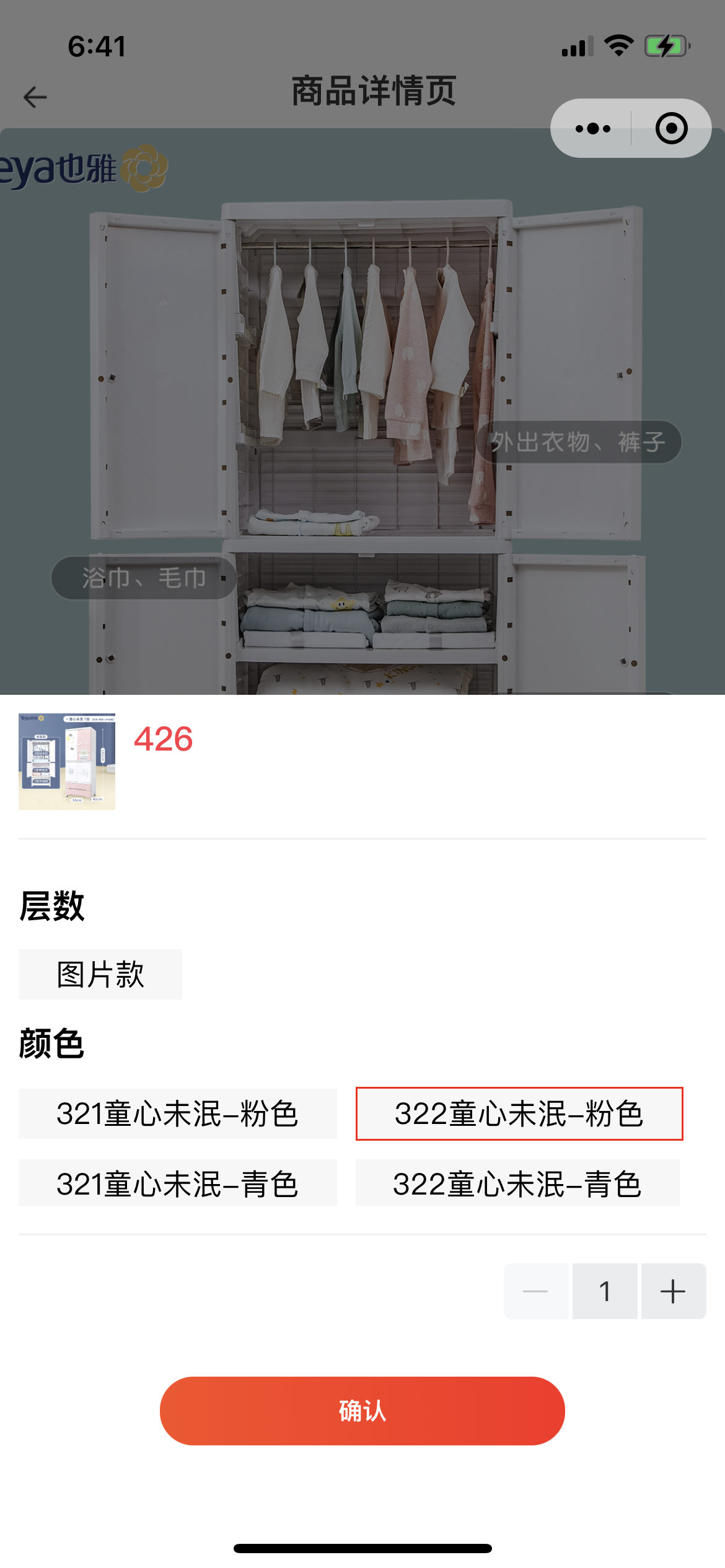Viewport: 725px width, 1568px height.
Task: Confirm selection with the 确认 button
Action: tap(362, 1411)
